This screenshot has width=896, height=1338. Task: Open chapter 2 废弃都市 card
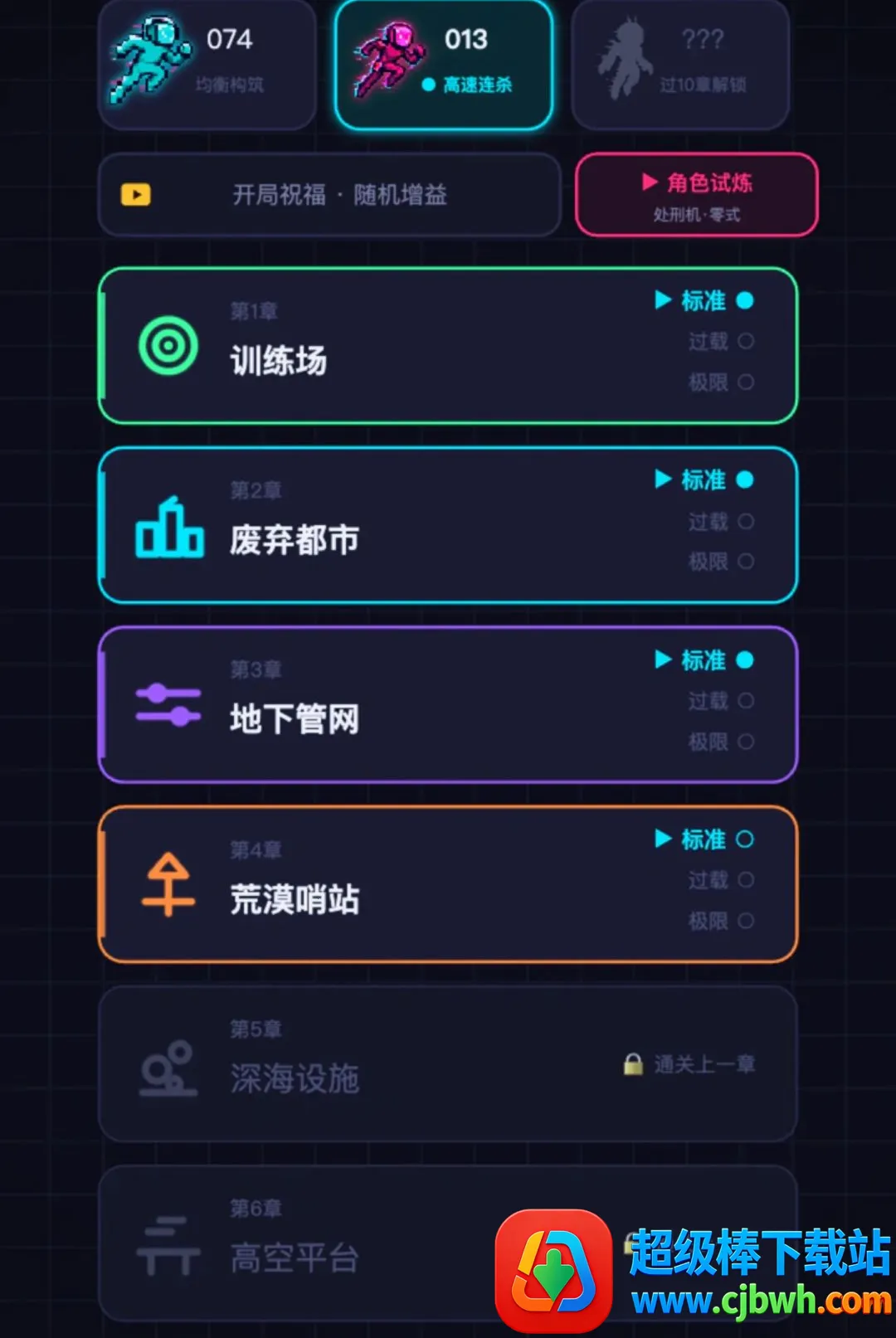click(x=448, y=525)
